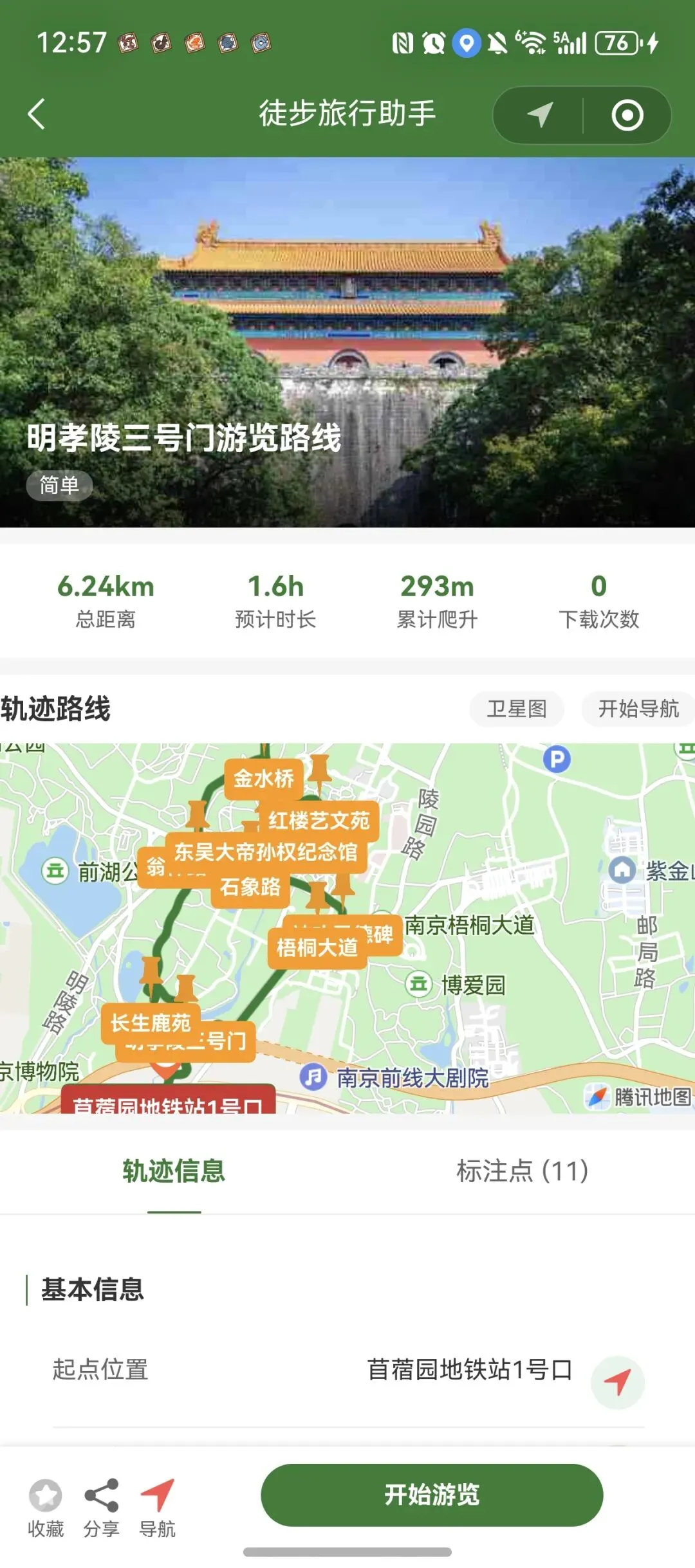Select the 轨迹信息 tab
The width and height of the screenshot is (695, 1568).
174,1171
